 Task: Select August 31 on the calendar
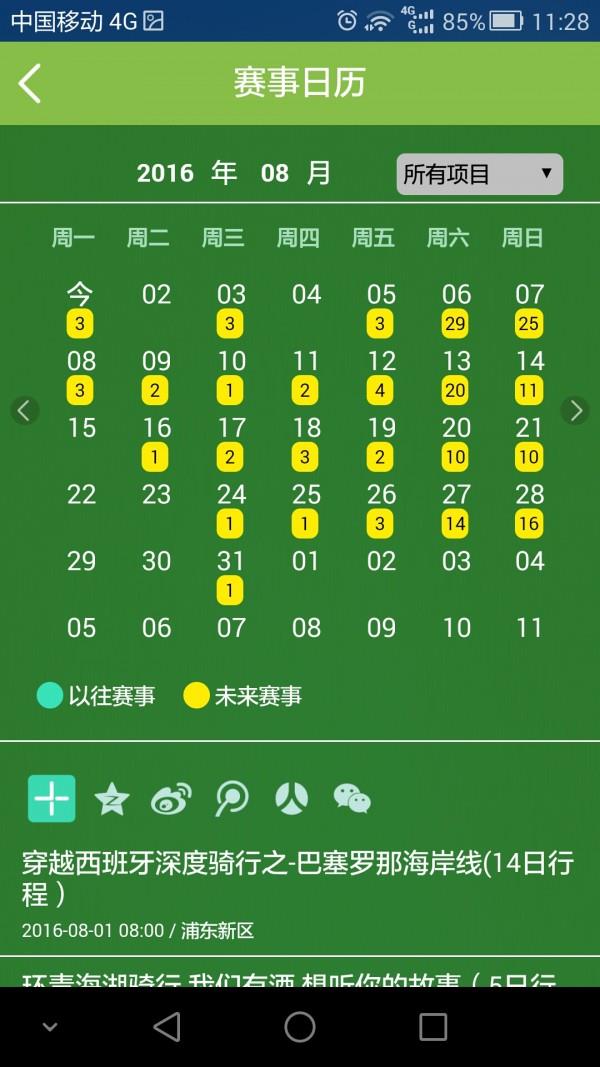tap(230, 574)
